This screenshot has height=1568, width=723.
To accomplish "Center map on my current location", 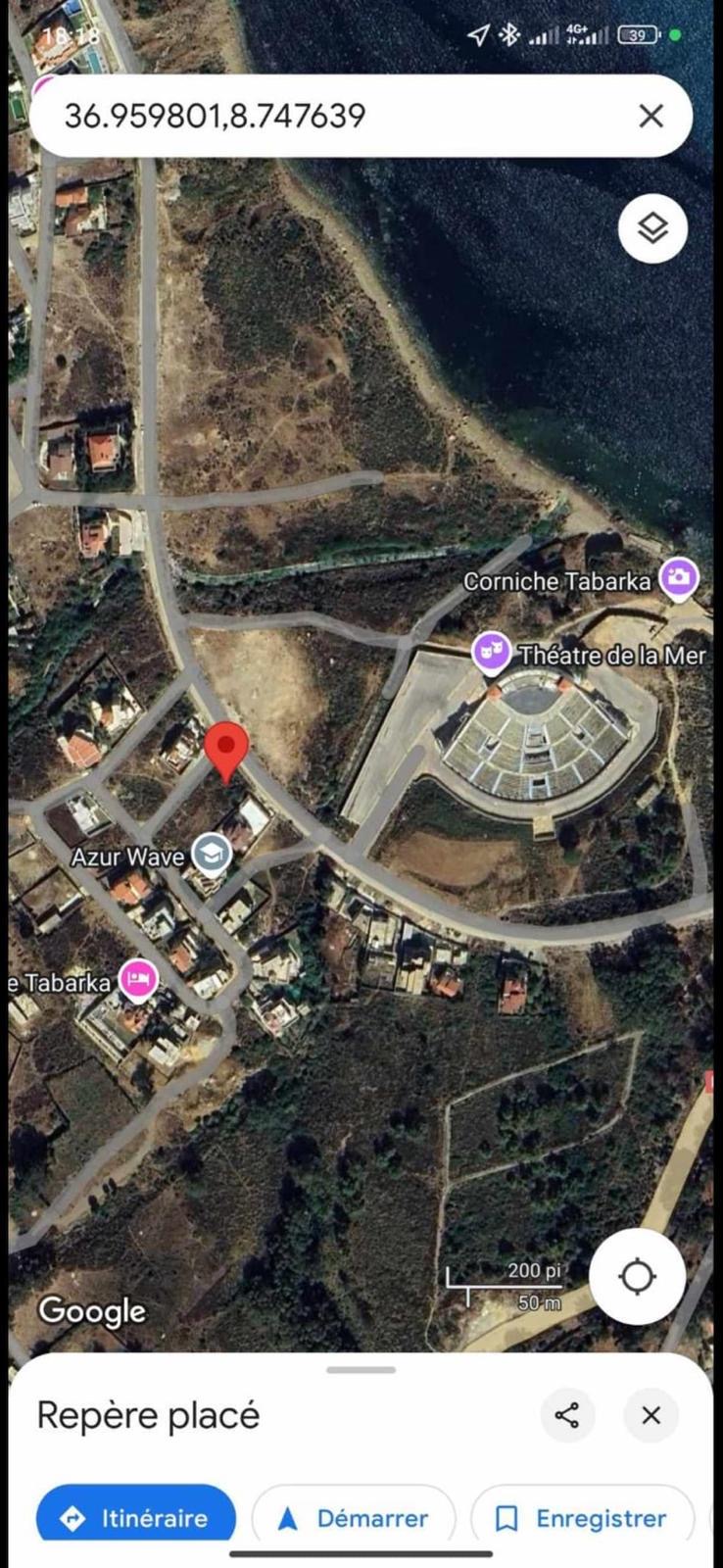I will point(637,1276).
